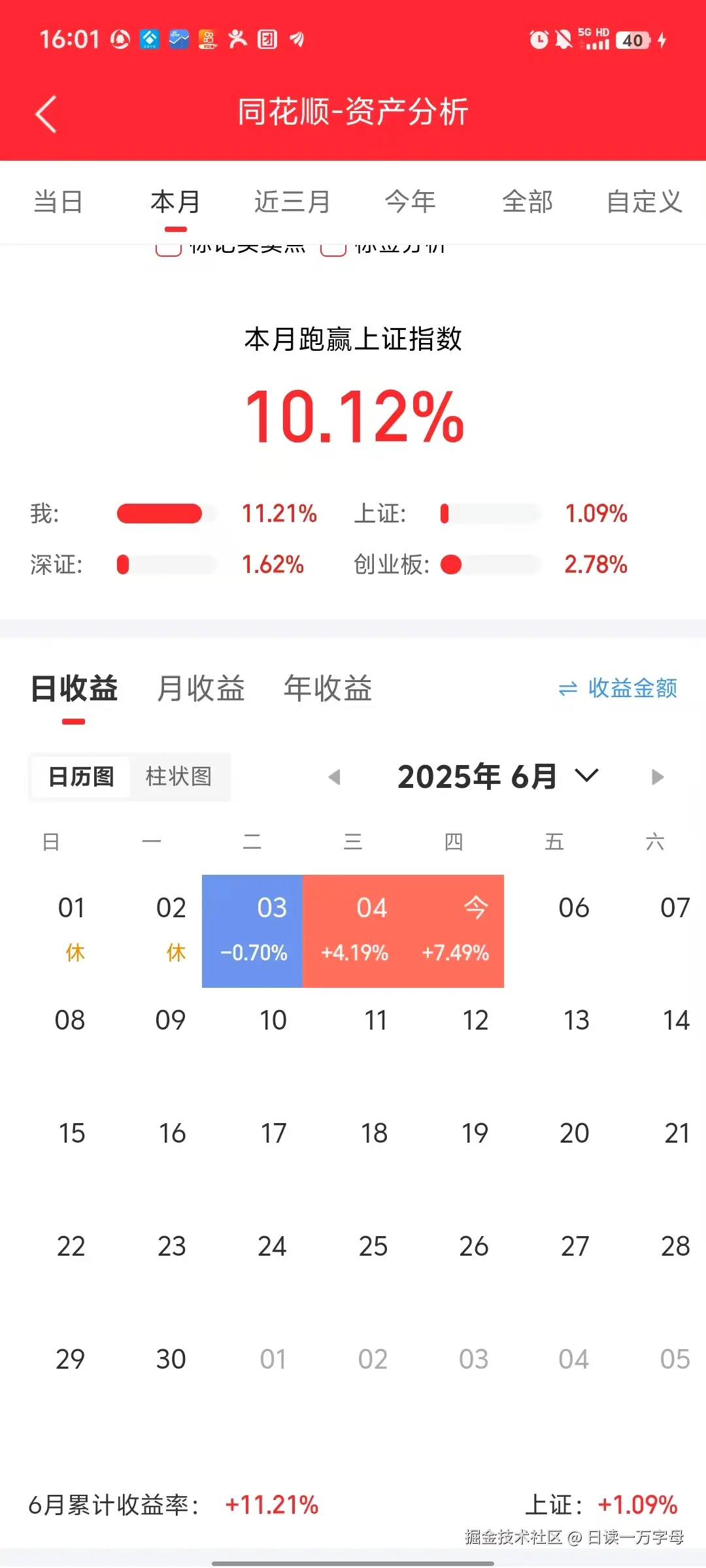Switch to the 近三月 tab
The image size is (706, 1568).
[x=292, y=202]
